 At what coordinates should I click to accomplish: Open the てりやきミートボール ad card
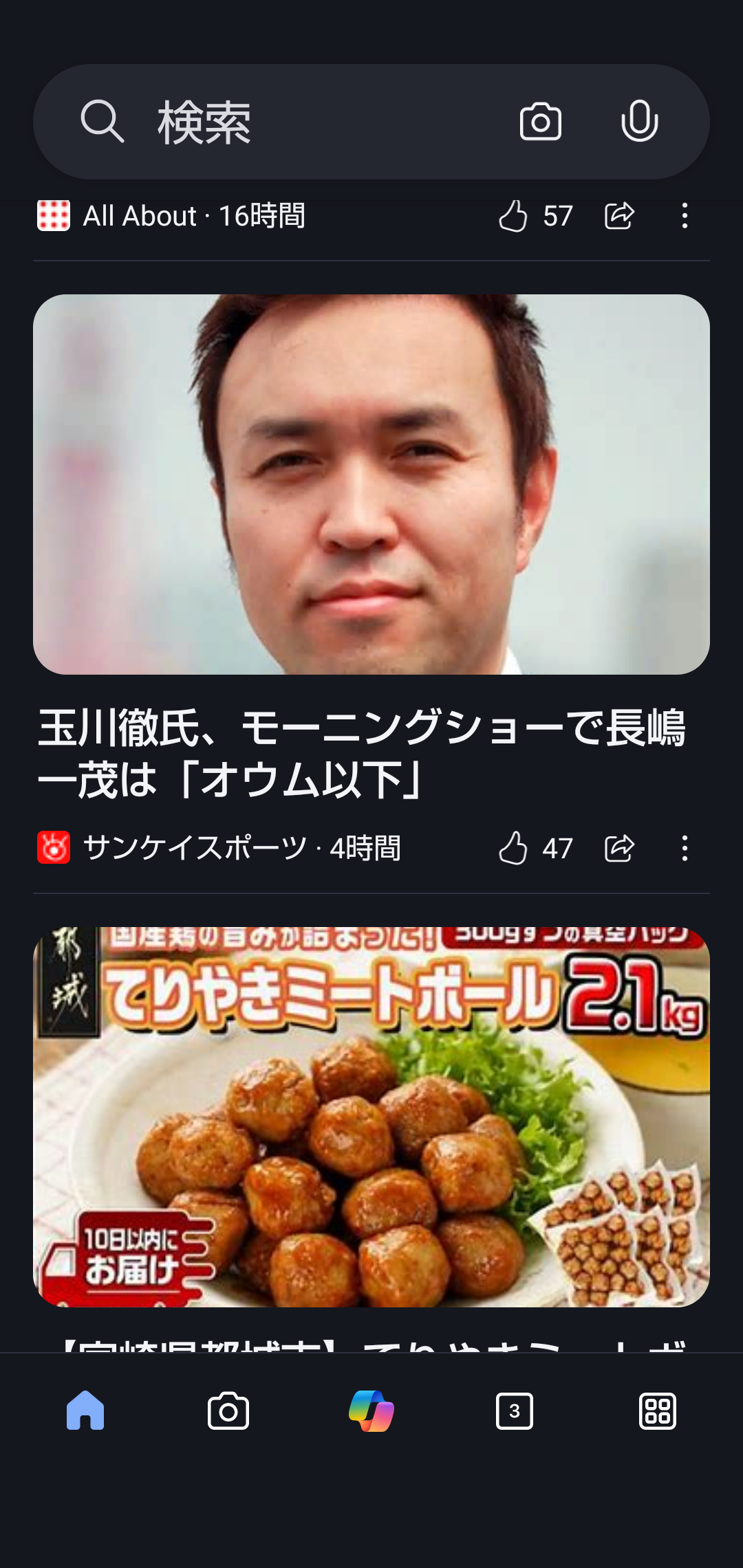click(x=371, y=1117)
